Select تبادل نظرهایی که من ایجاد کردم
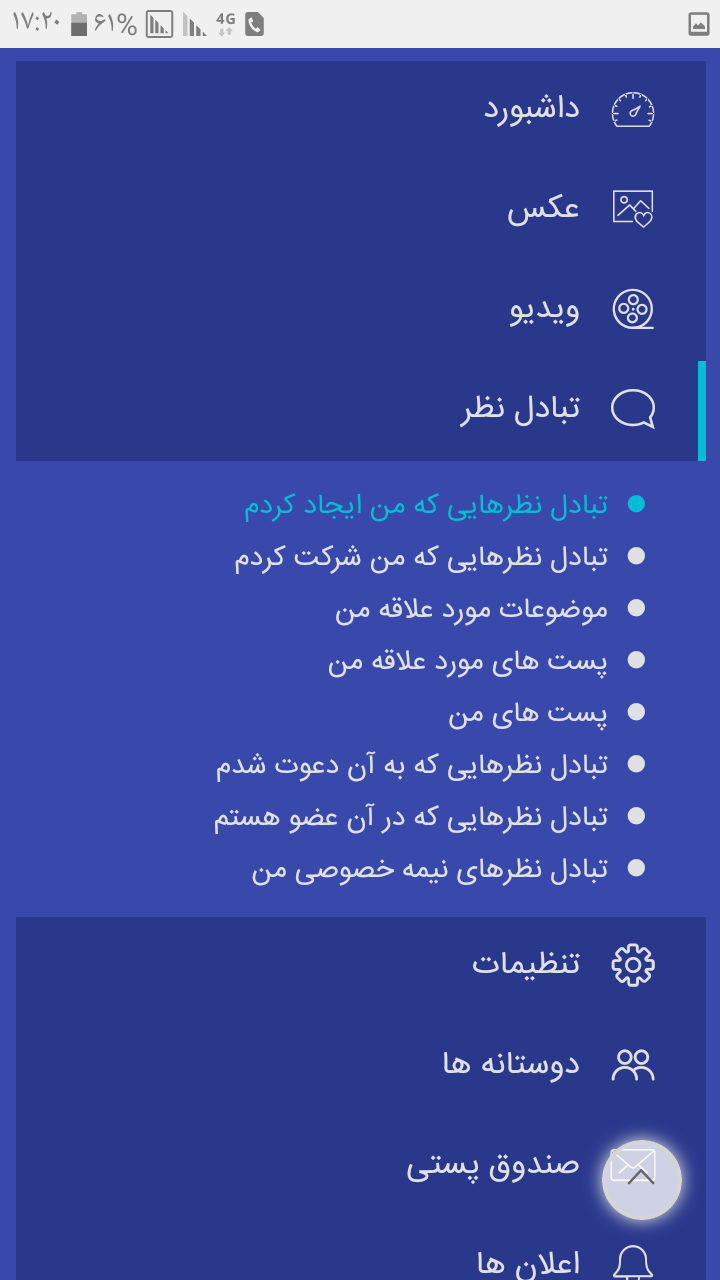Viewport: 720px width, 1280px height. point(426,505)
